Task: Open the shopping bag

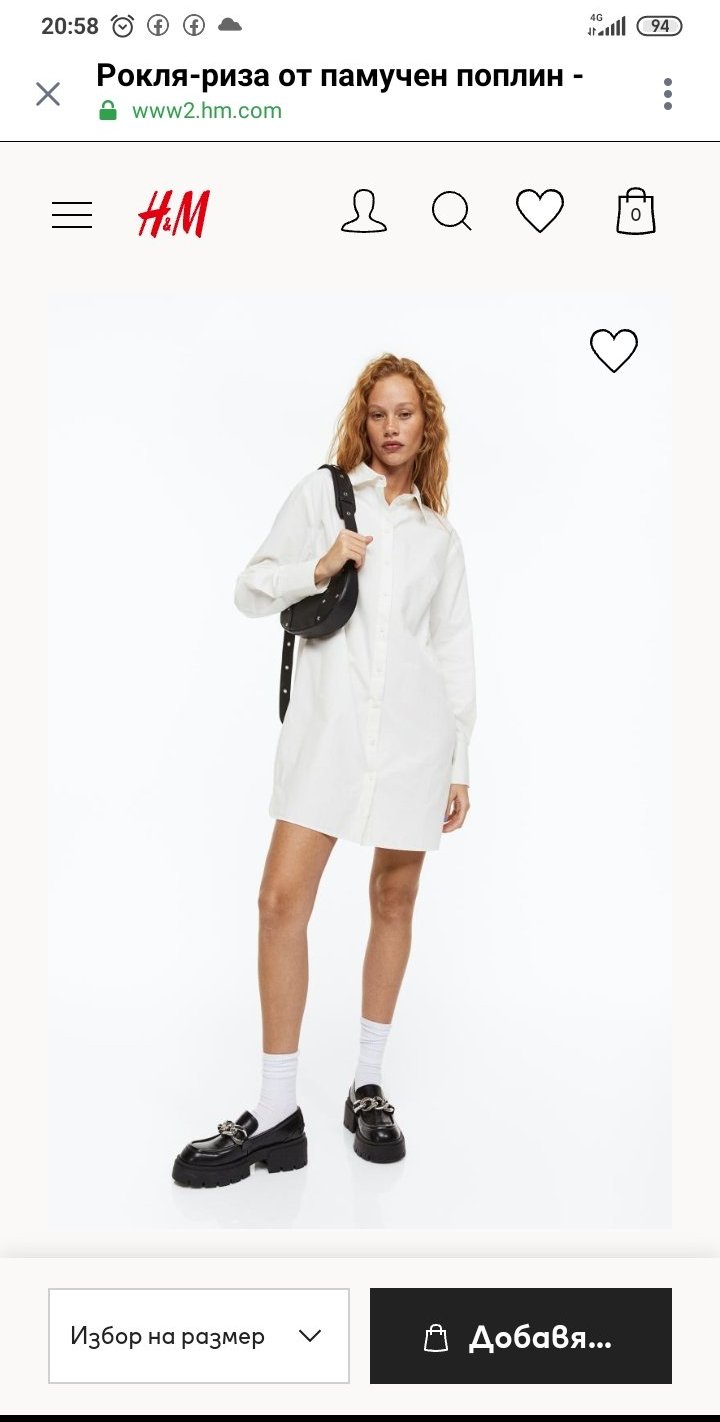Action: 635,212
